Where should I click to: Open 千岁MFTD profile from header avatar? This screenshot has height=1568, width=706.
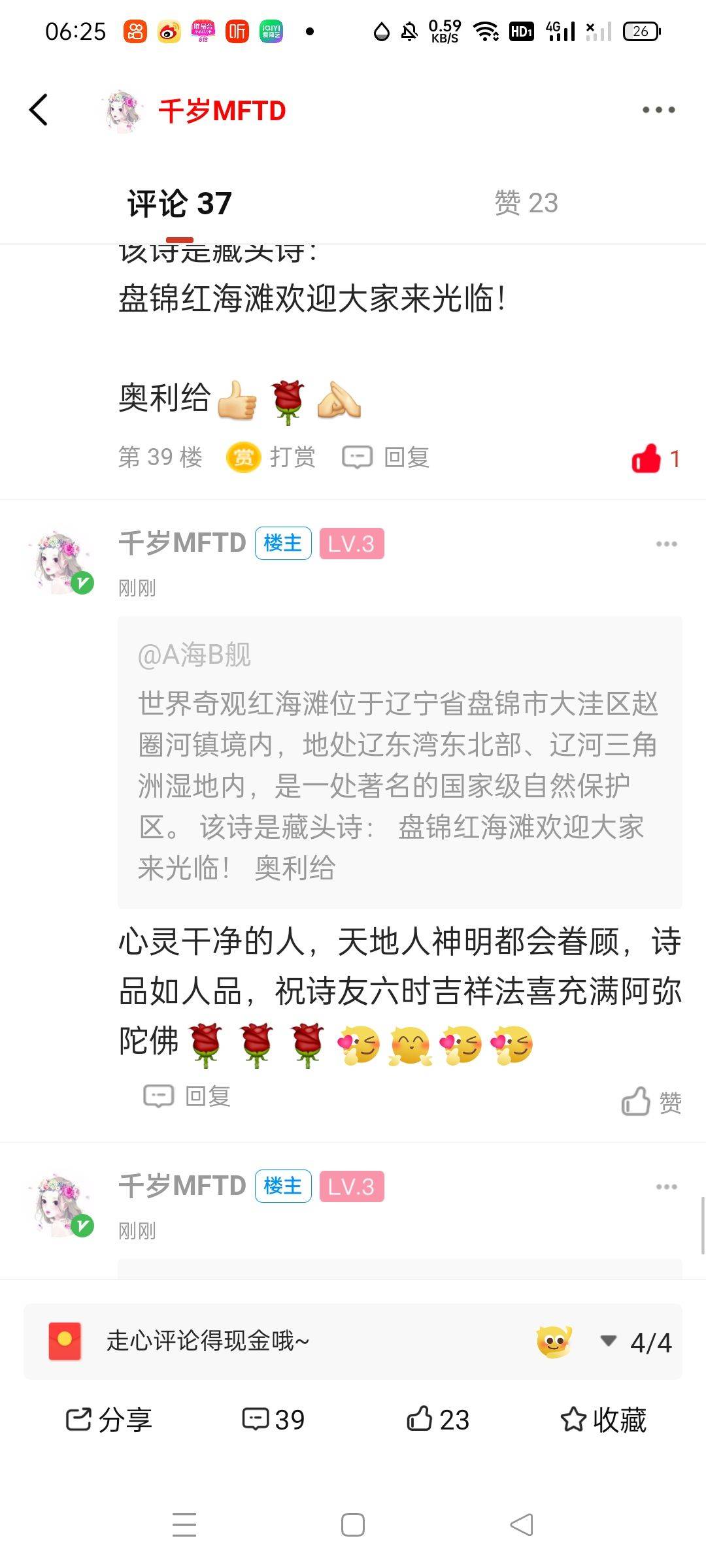point(124,111)
